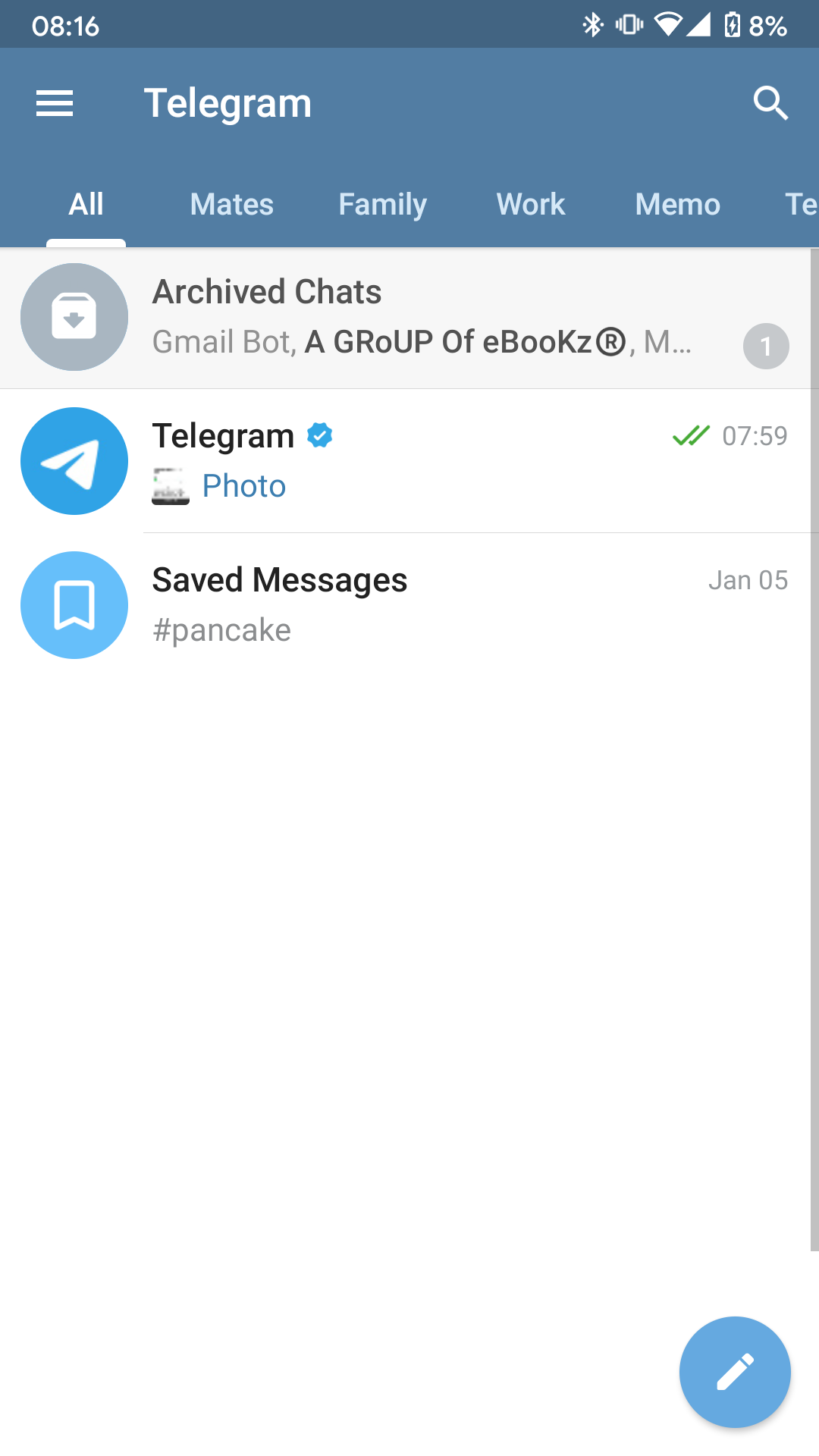The width and height of the screenshot is (819, 1456).
Task: Select the Family folder tab
Action: [x=382, y=204]
